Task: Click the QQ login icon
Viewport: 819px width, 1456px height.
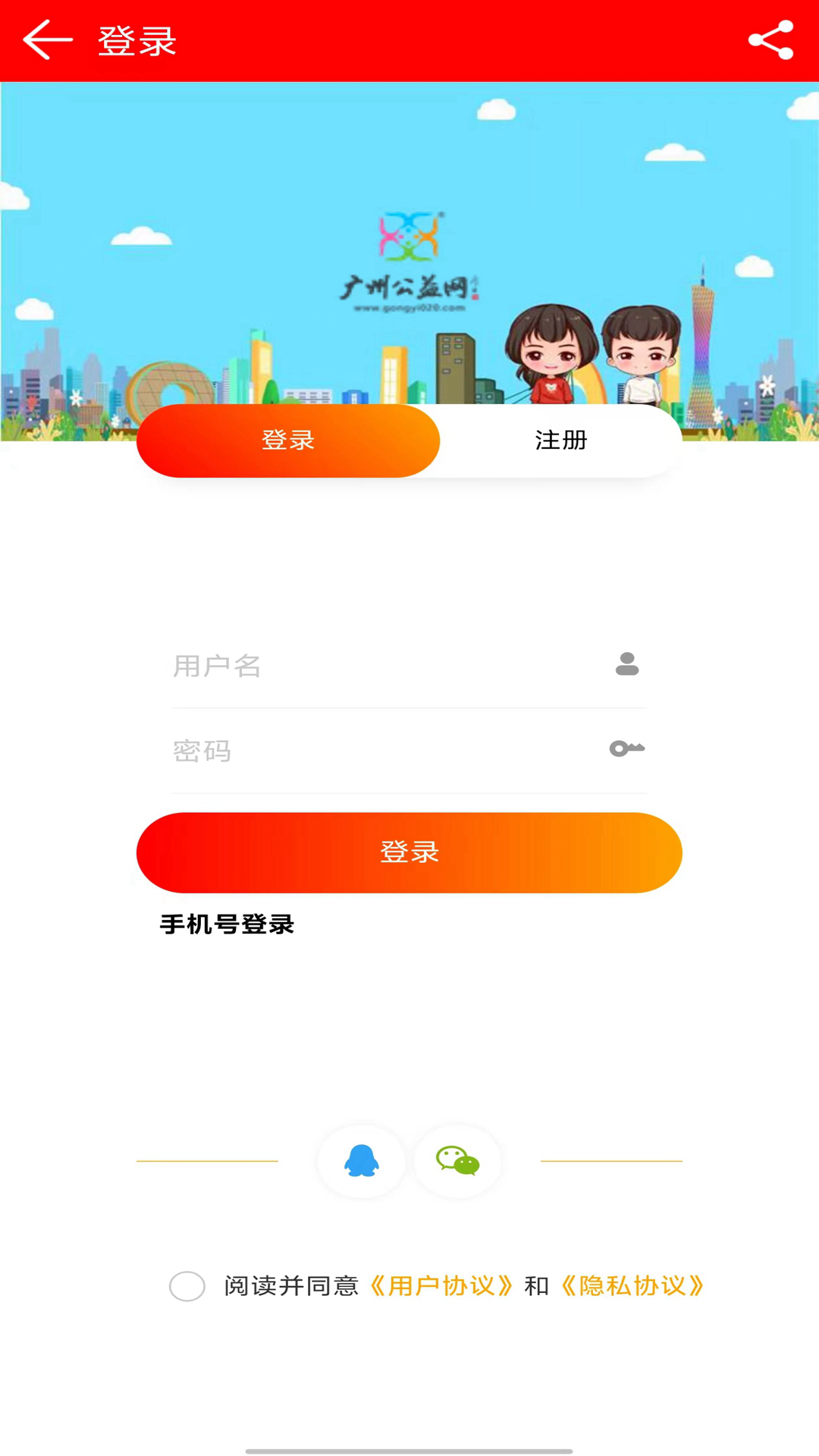Action: [361, 1161]
